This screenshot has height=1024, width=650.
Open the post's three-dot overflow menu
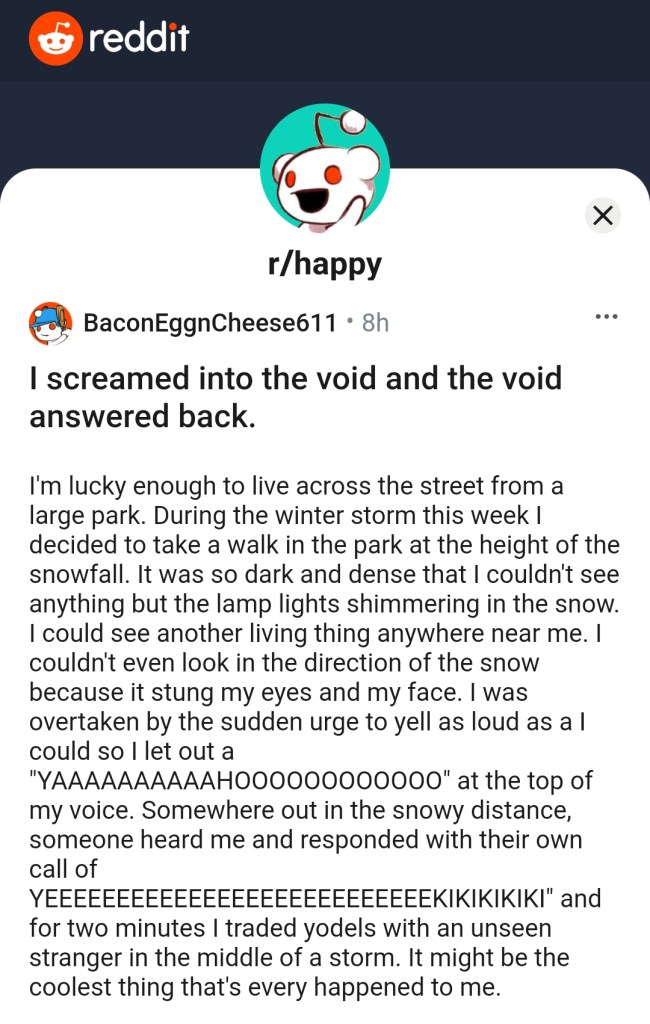(606, 317)
